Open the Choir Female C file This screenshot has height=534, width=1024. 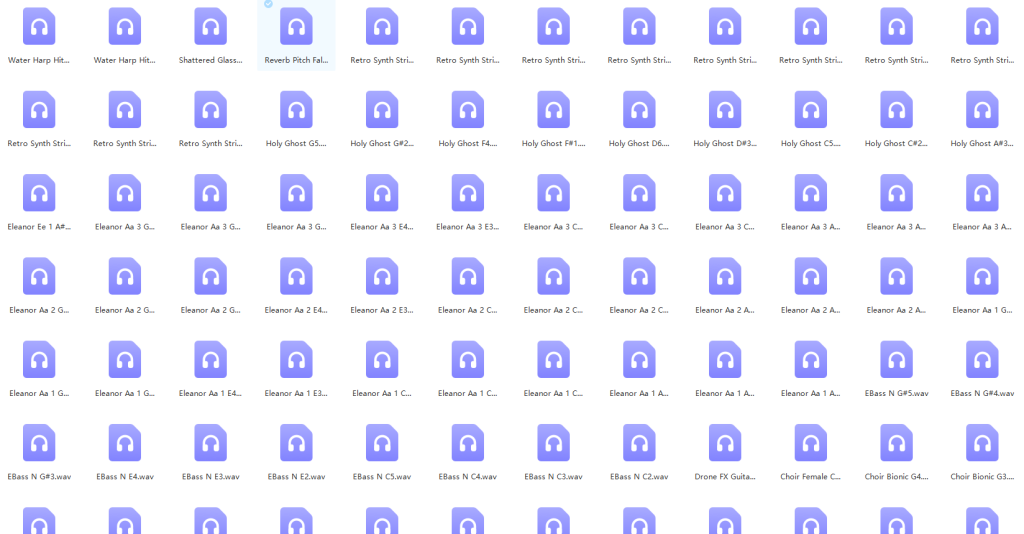point(811,443)
